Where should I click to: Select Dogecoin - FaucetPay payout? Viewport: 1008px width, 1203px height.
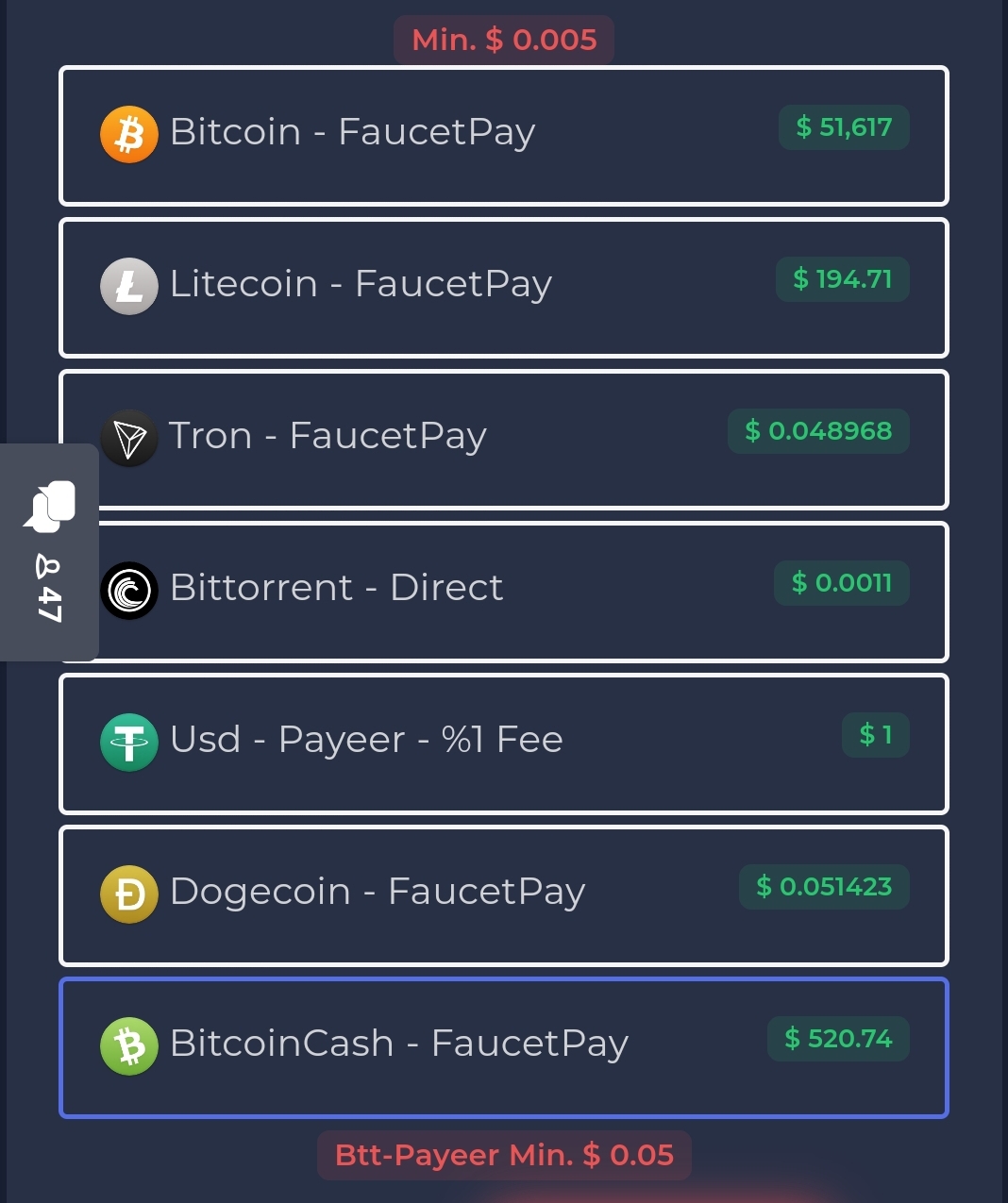(x=503, y=894)
